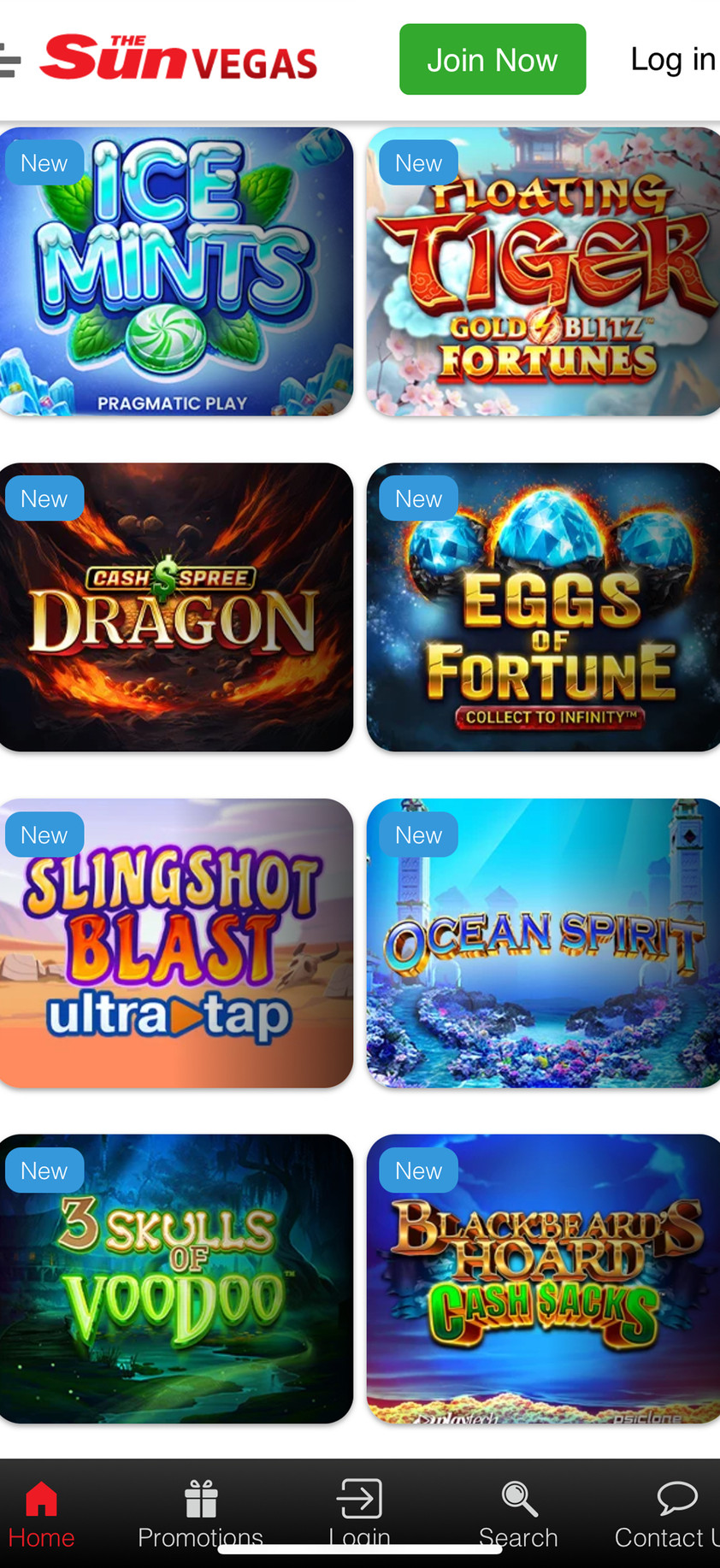This screenshot has height=1568, width=720.
Task: Select 3 Skulls of Voodoo
Action: (x=175, y=1279)
